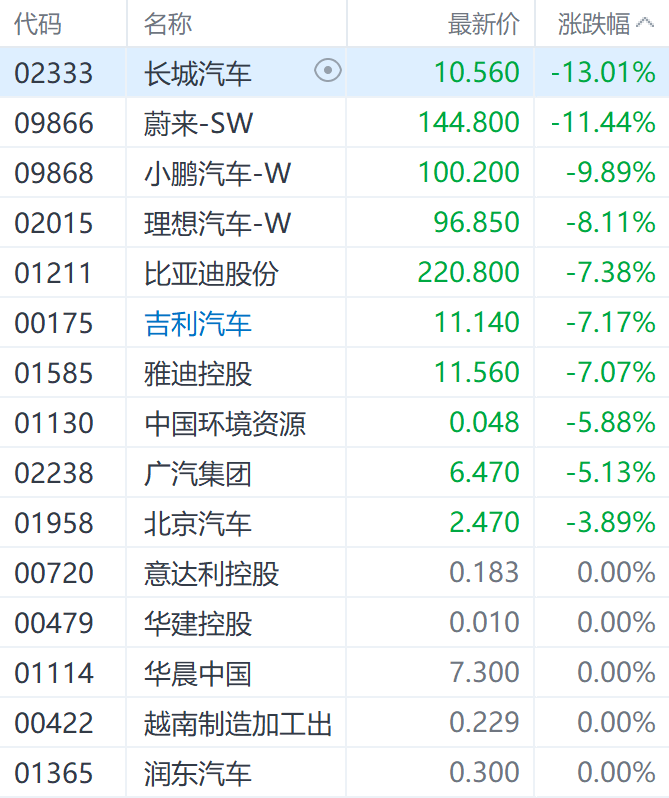Select the 广汽集团 row

tap(198, 473)
